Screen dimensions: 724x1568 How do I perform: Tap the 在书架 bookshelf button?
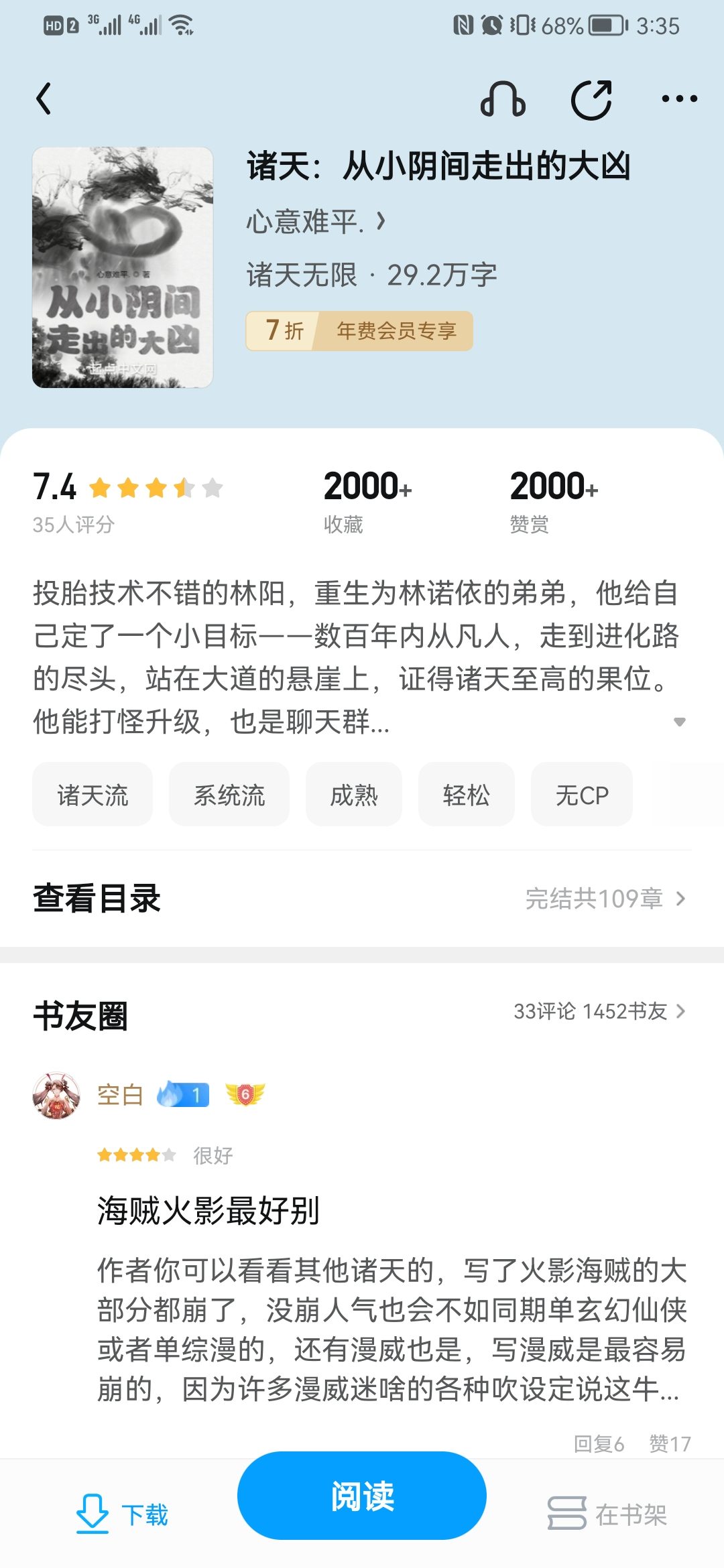click(x=607, y=1514)
